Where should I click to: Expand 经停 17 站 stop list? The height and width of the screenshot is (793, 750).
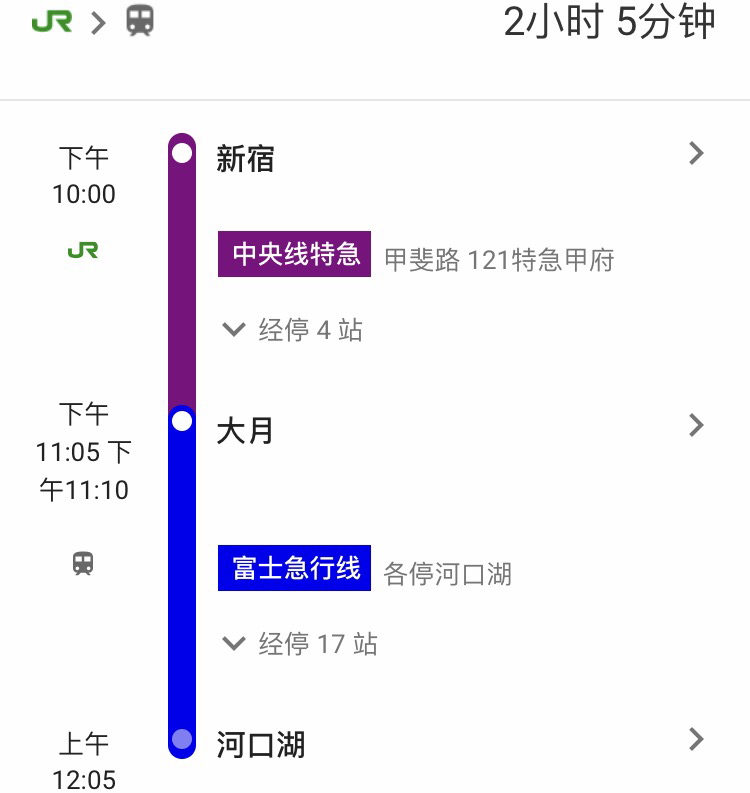pyautogui.click(x=299, y=643)
